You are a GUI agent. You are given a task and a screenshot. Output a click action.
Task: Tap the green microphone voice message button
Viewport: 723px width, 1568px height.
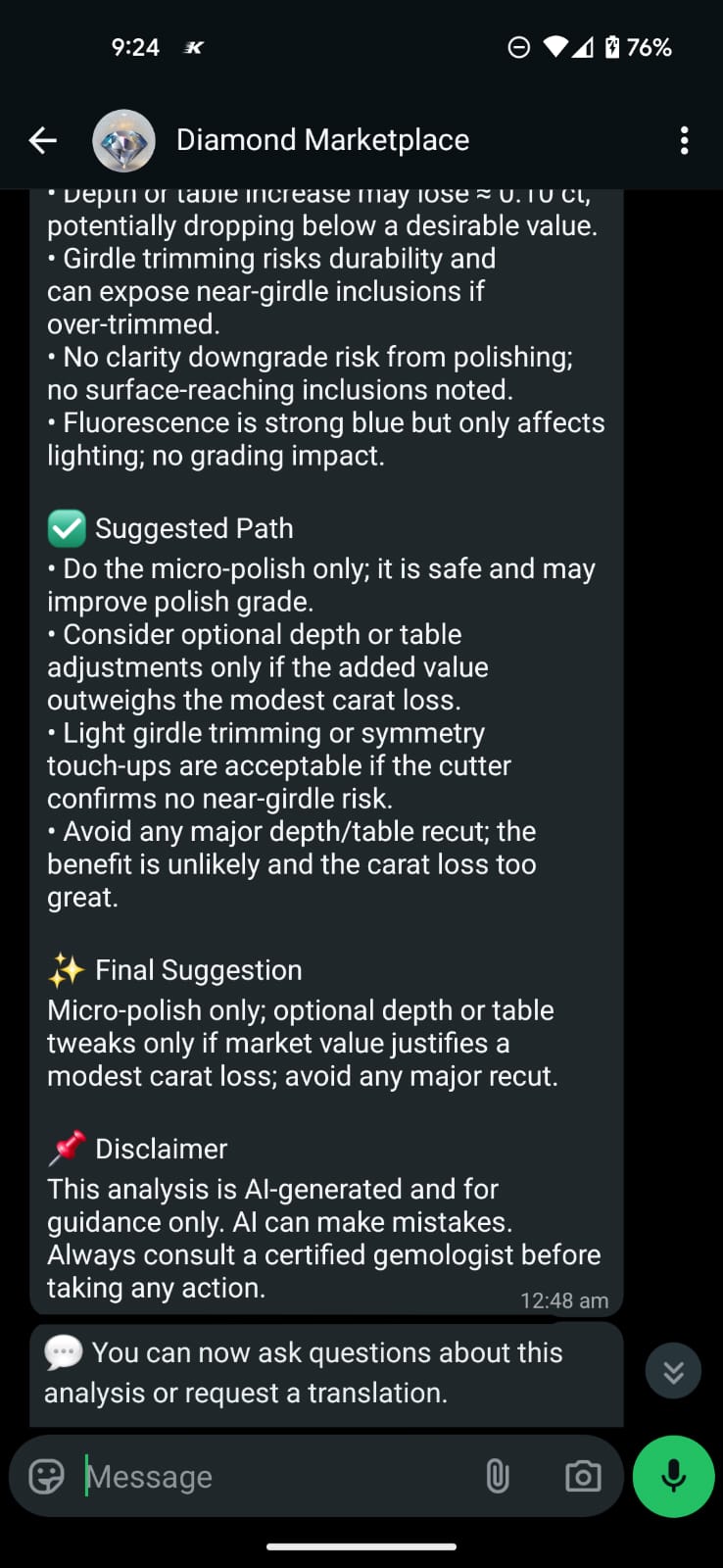click(673, 1476)
